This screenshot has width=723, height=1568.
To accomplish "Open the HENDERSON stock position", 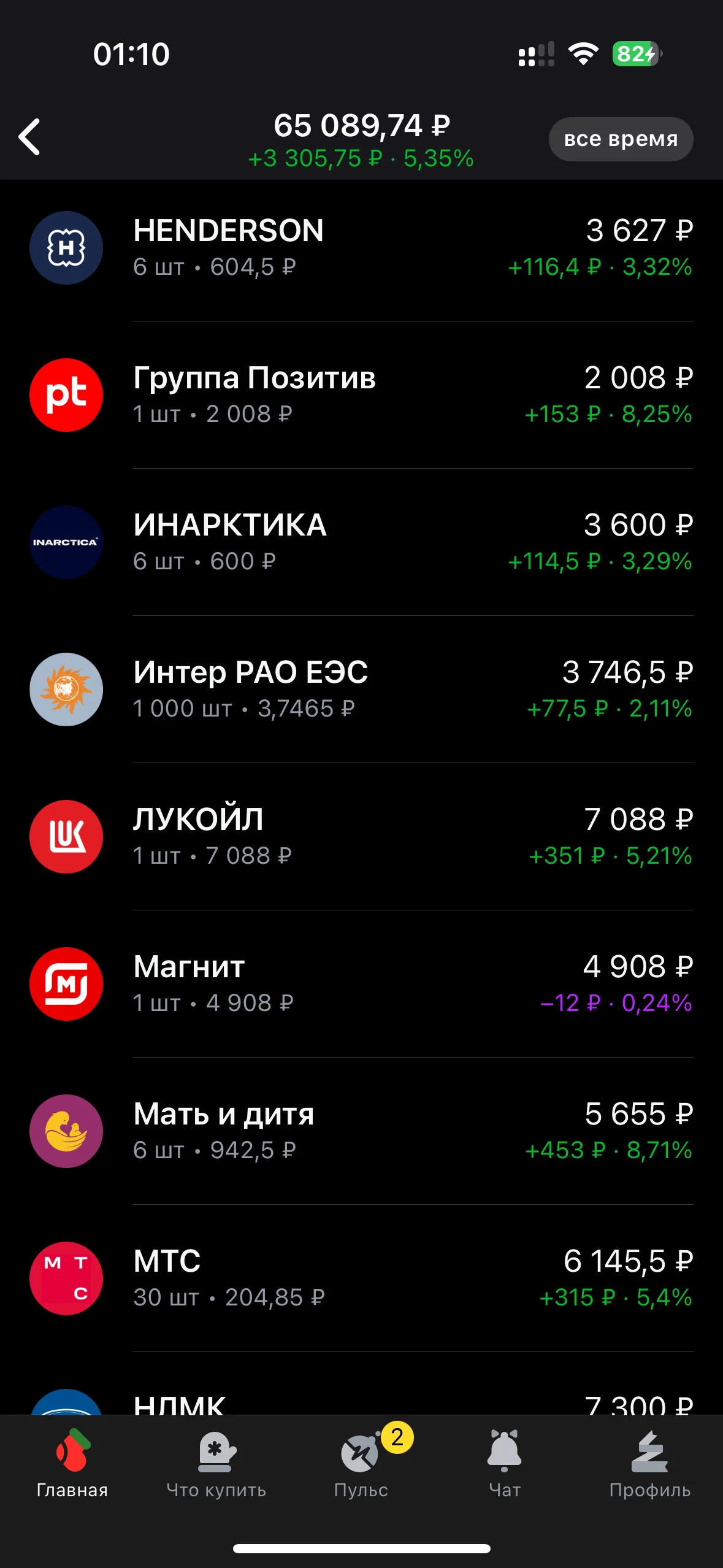I will click(x=362, y=248).
